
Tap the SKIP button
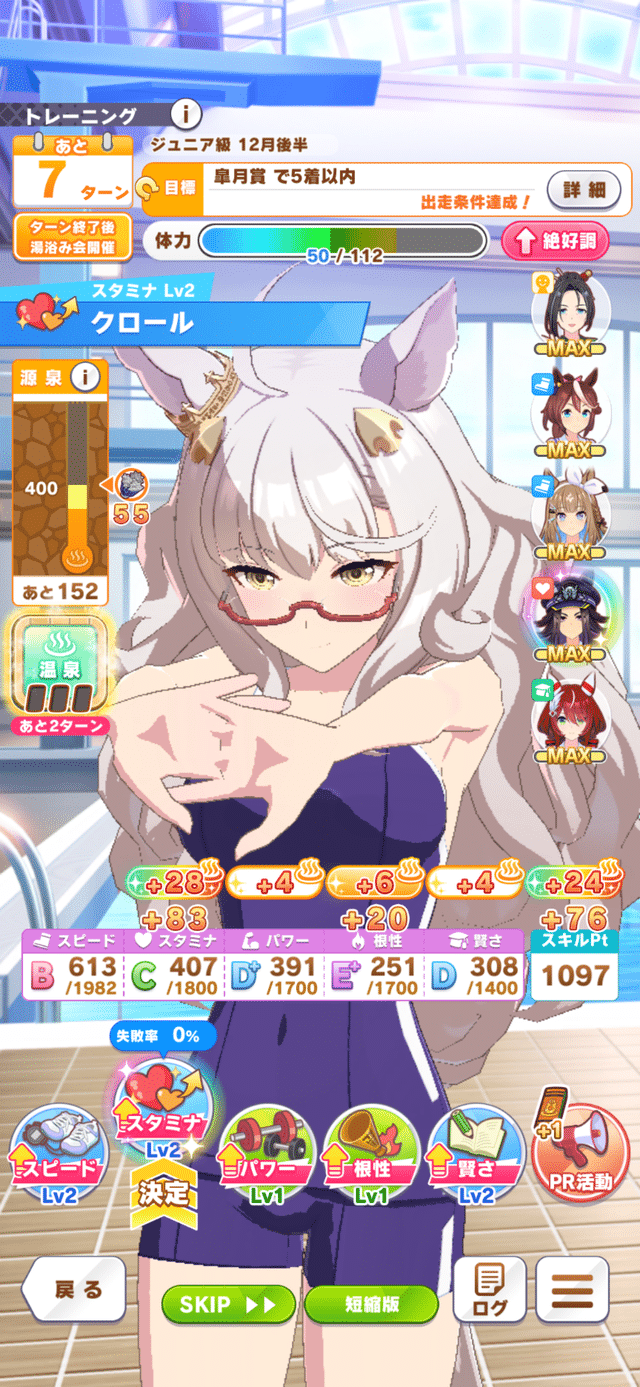(229, 1304)
